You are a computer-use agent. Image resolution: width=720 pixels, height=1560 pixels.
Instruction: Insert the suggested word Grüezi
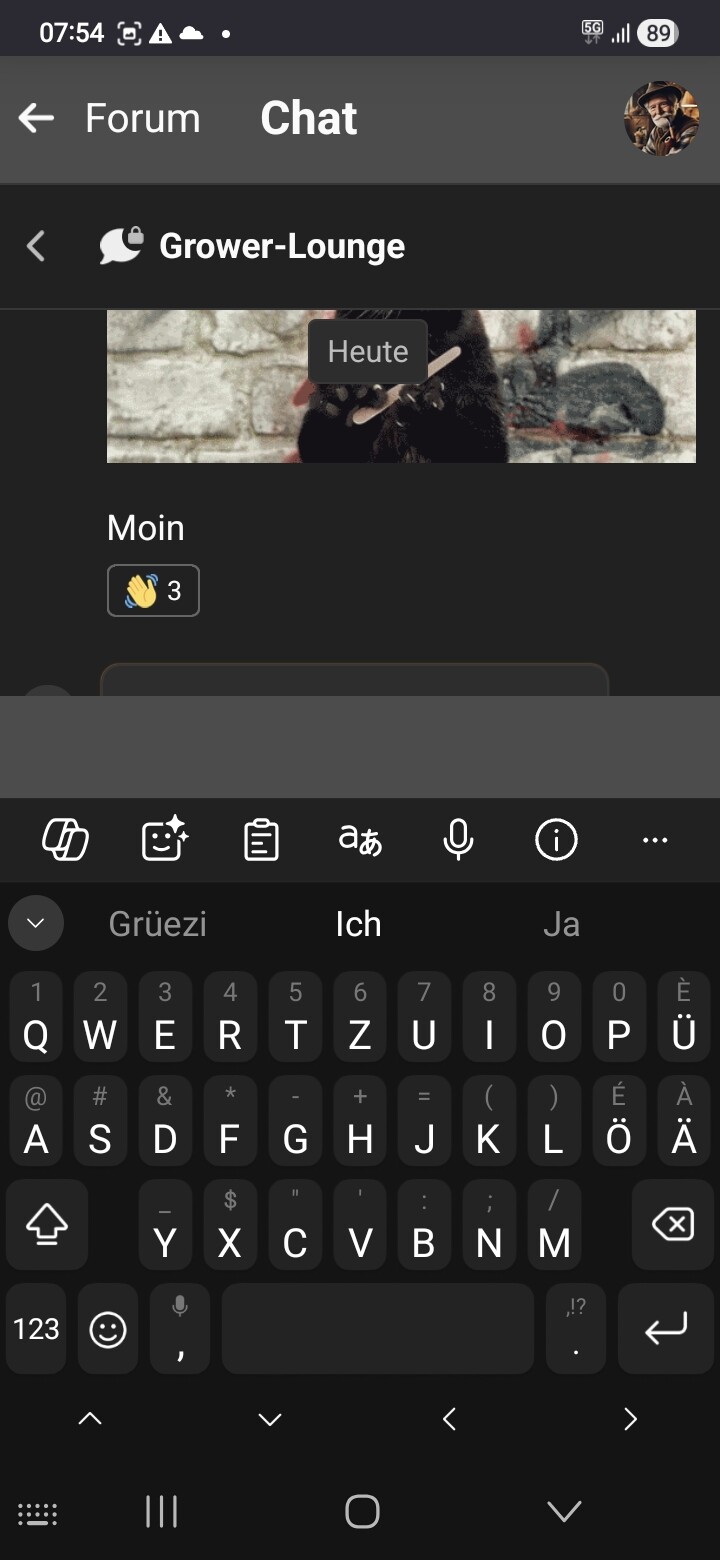point(157,924)
